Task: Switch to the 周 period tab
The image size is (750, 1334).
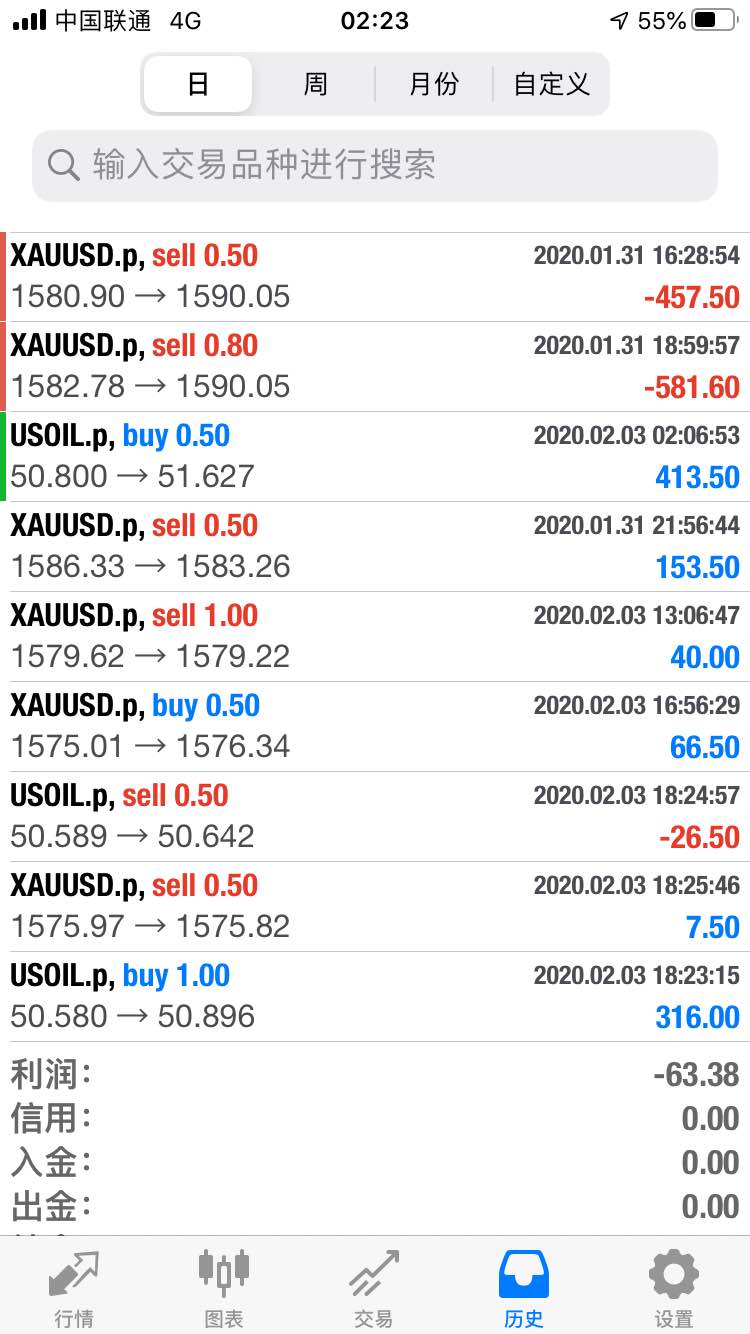Action: 315,84
